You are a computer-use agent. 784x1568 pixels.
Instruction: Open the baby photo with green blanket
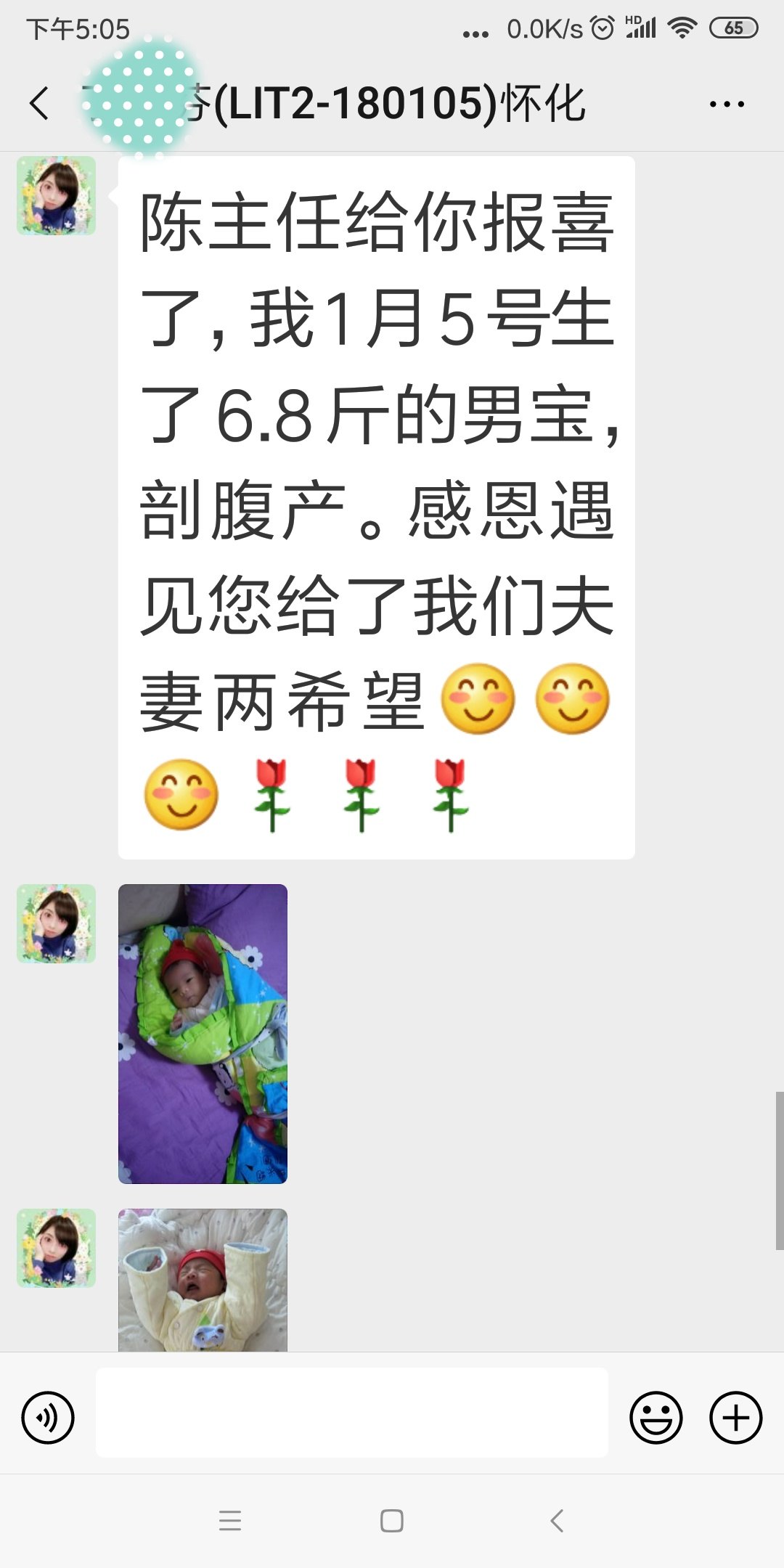pos(203,1034)
